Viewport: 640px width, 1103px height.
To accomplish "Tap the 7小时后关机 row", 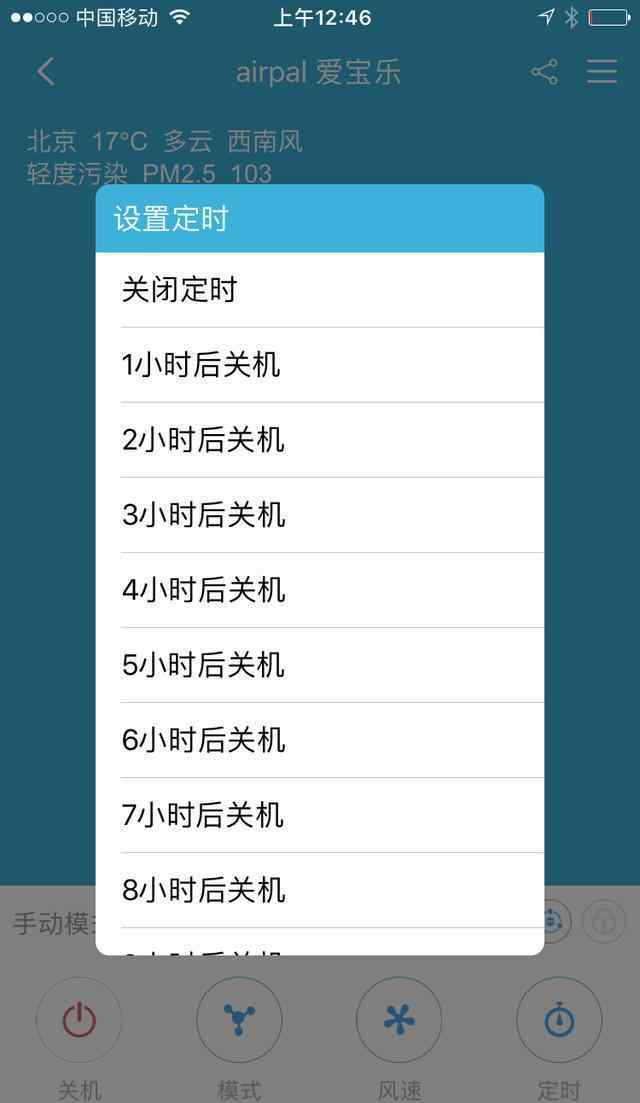I will click(320, 816).
